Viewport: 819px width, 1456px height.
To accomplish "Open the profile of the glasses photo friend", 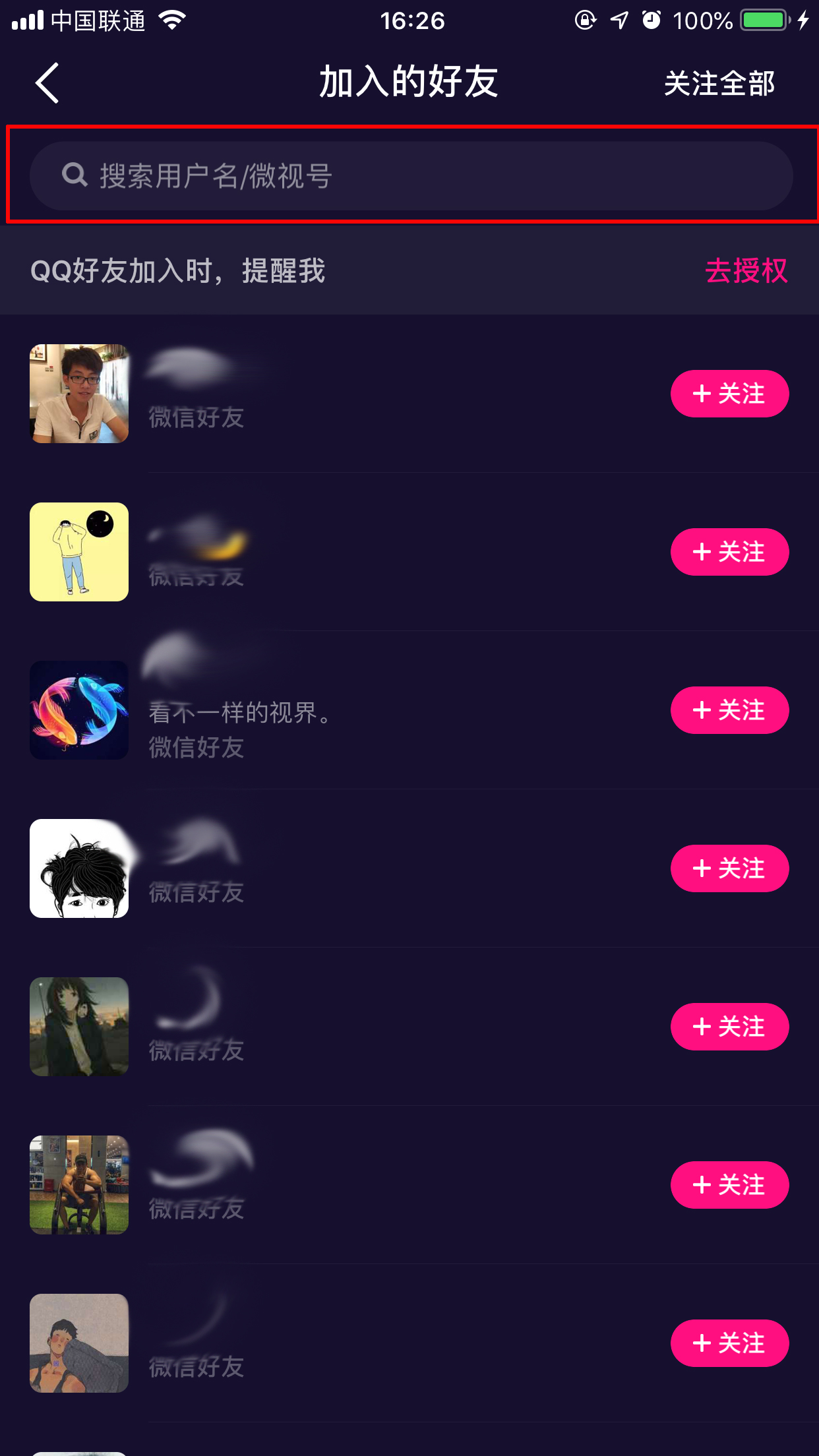I will click(79, 394).
